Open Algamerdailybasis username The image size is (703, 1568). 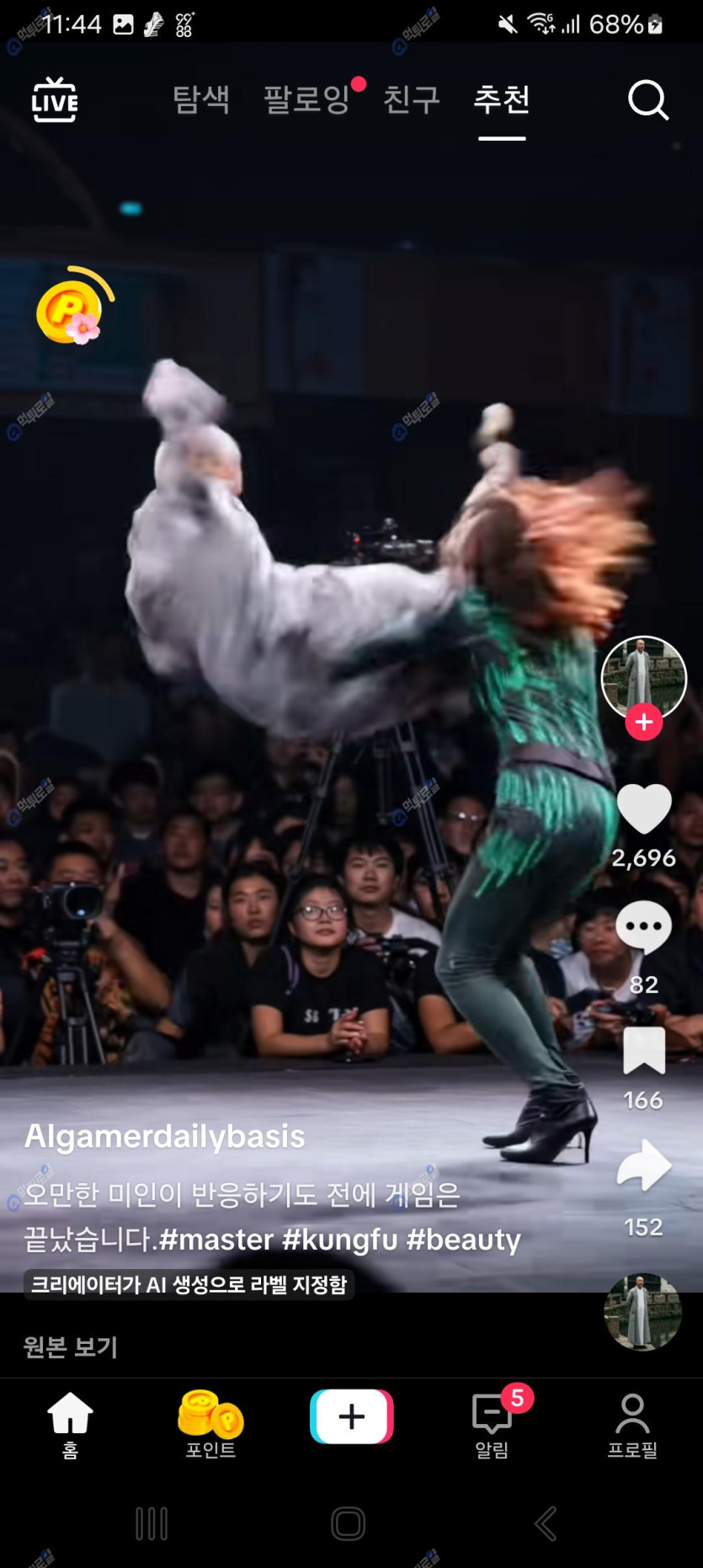[165, 1136]
